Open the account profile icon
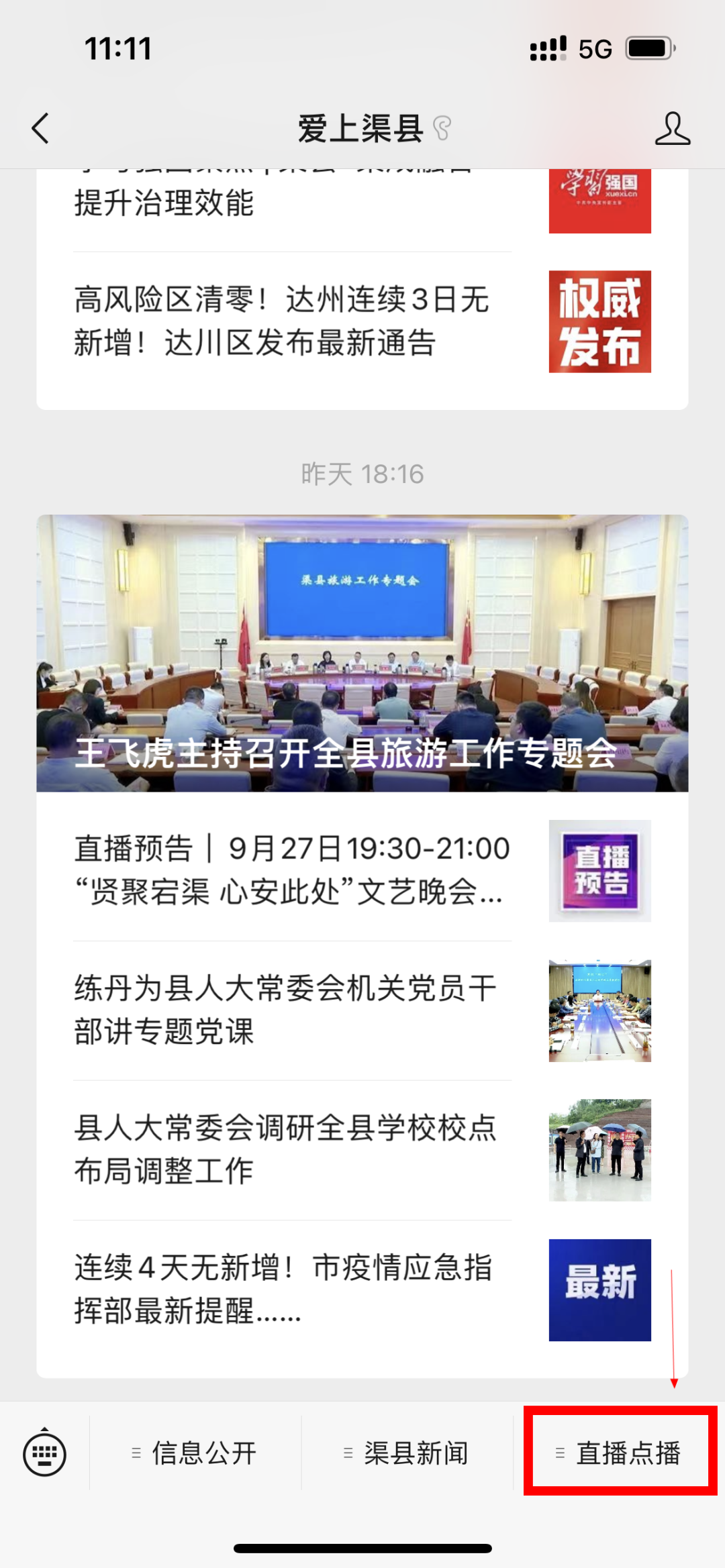Screen dimensions: 725x1568 [x=672, y=128]
